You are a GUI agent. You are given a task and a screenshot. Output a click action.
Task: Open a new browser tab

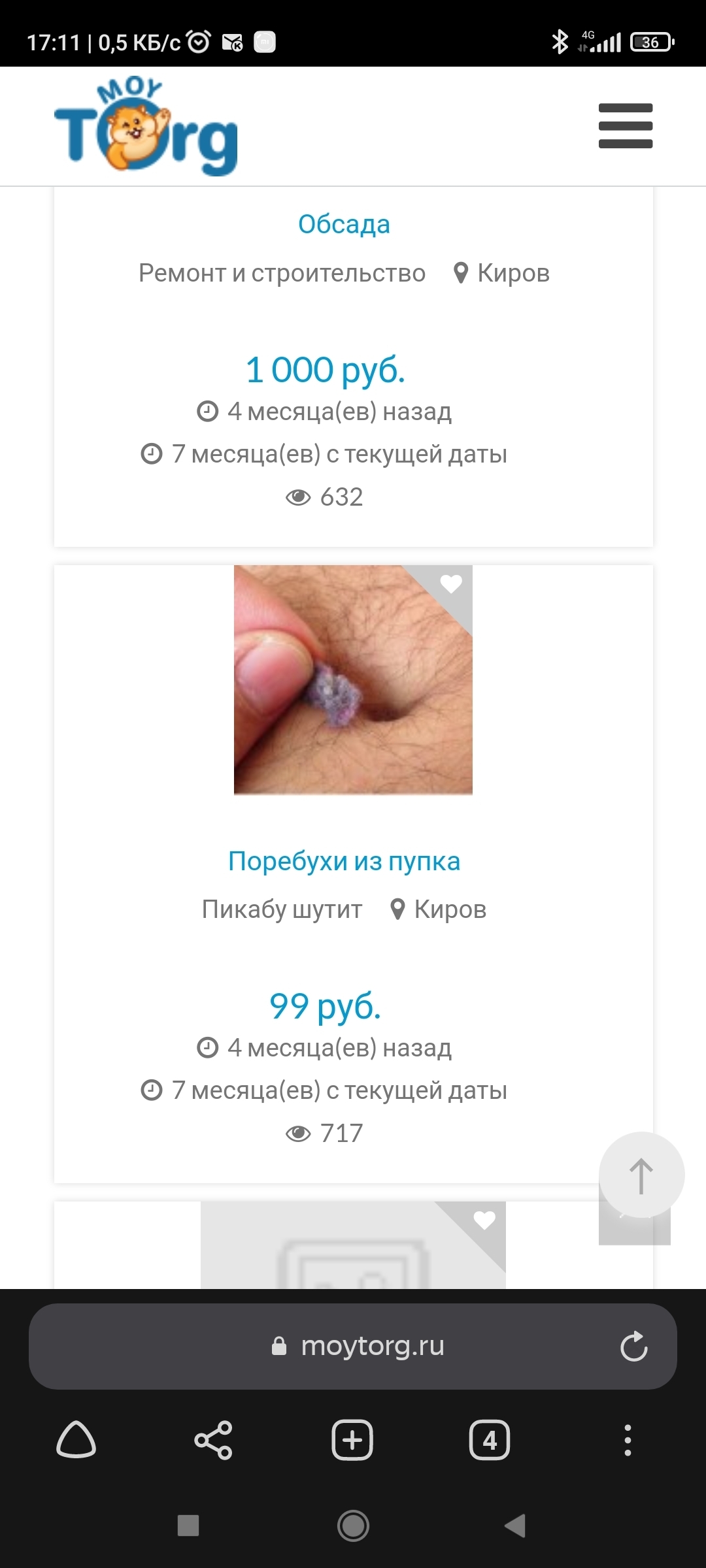(352, 1440)
